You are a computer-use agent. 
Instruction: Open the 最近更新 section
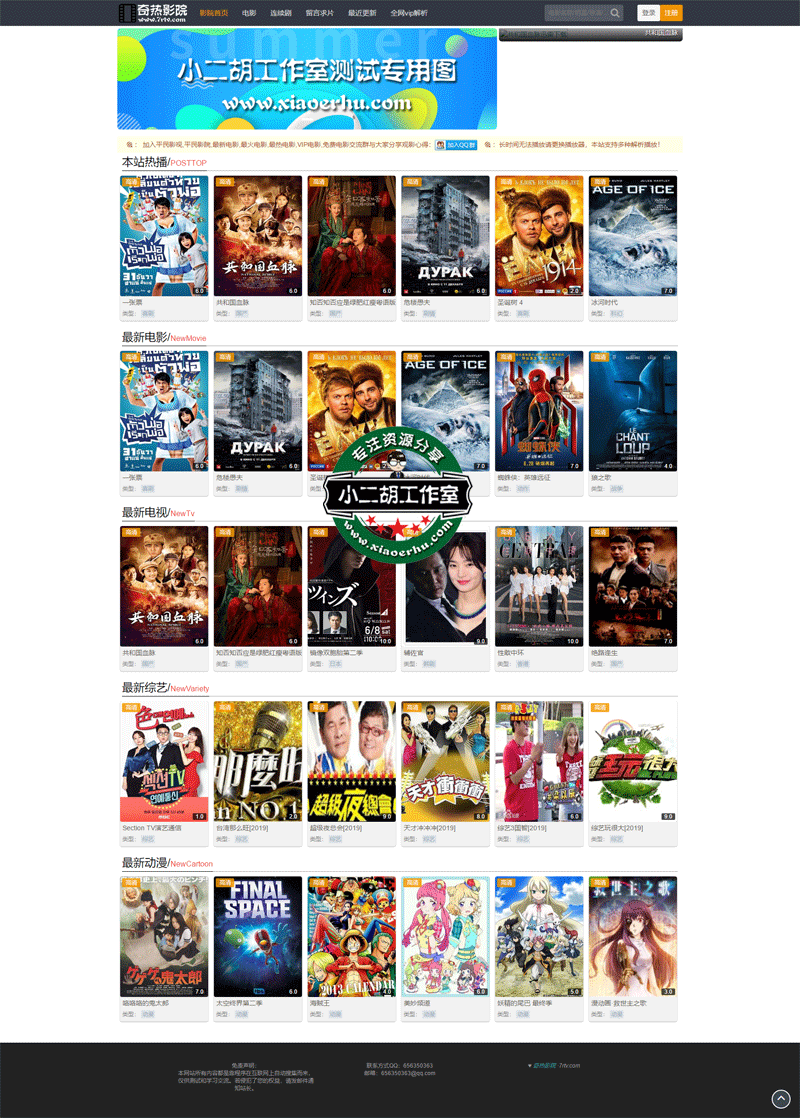coord(362,13)
